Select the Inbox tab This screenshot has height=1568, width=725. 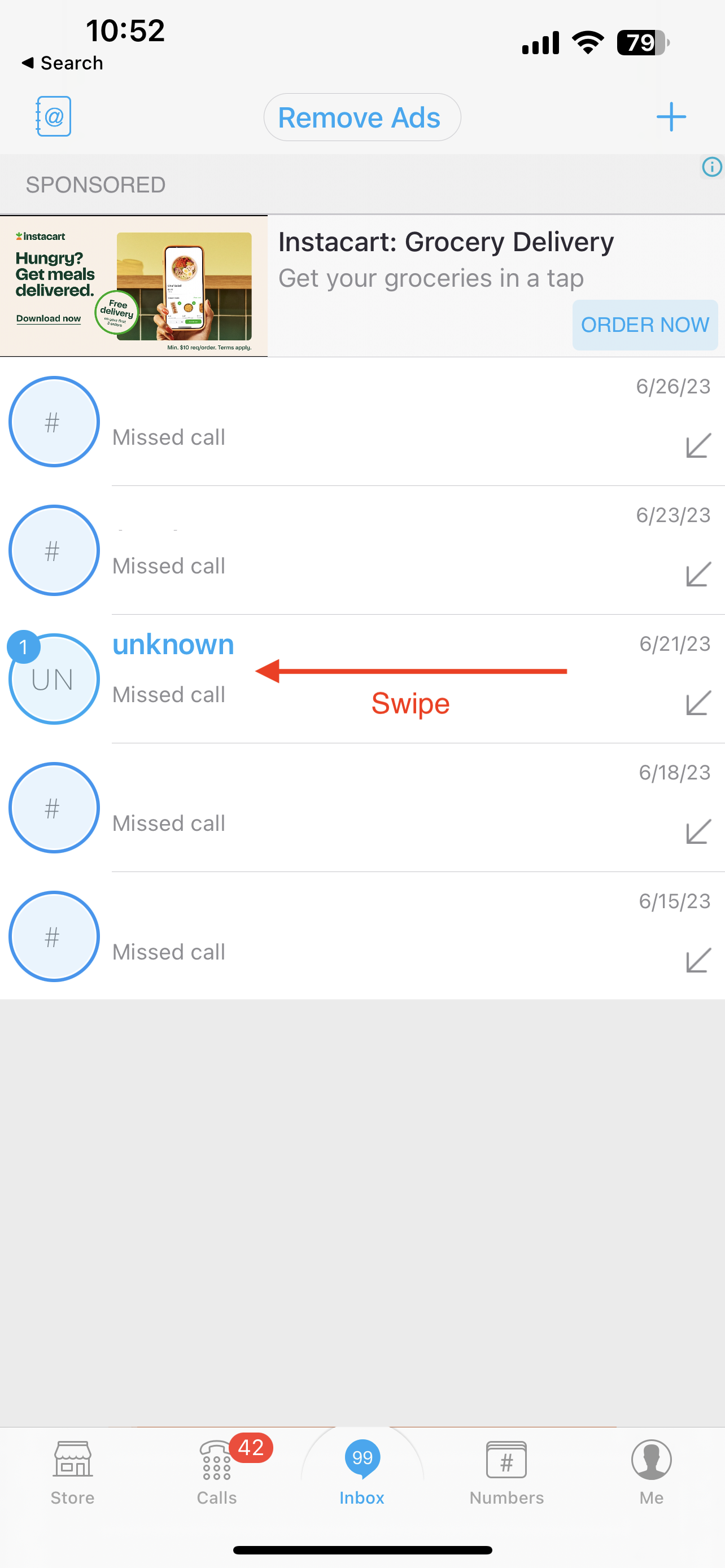(362, 1470)
